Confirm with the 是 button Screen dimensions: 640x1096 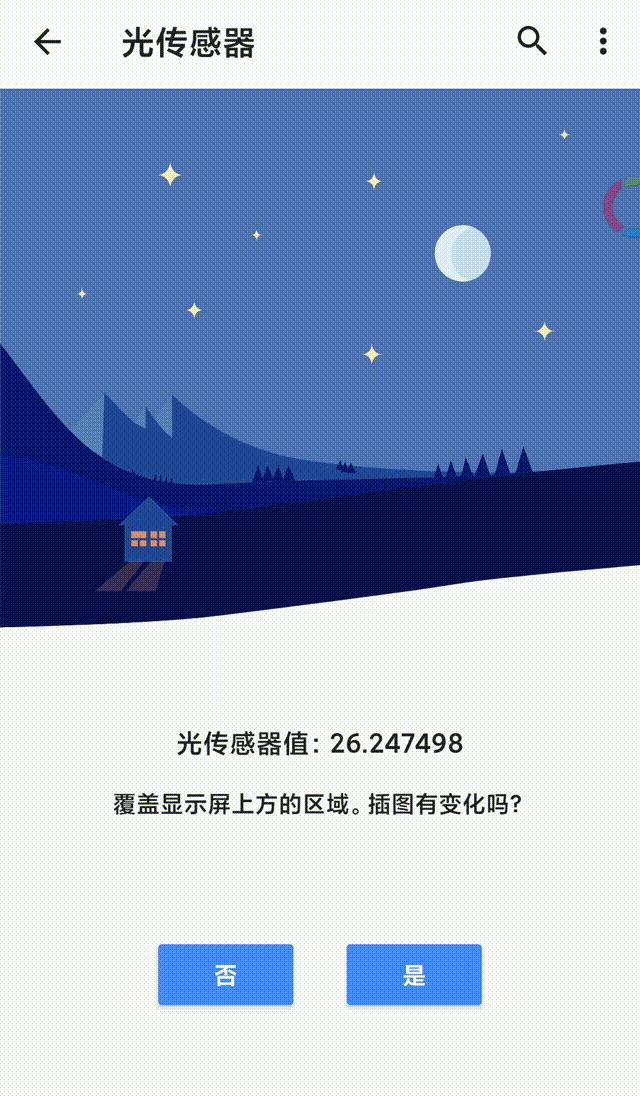coord(414,974)
